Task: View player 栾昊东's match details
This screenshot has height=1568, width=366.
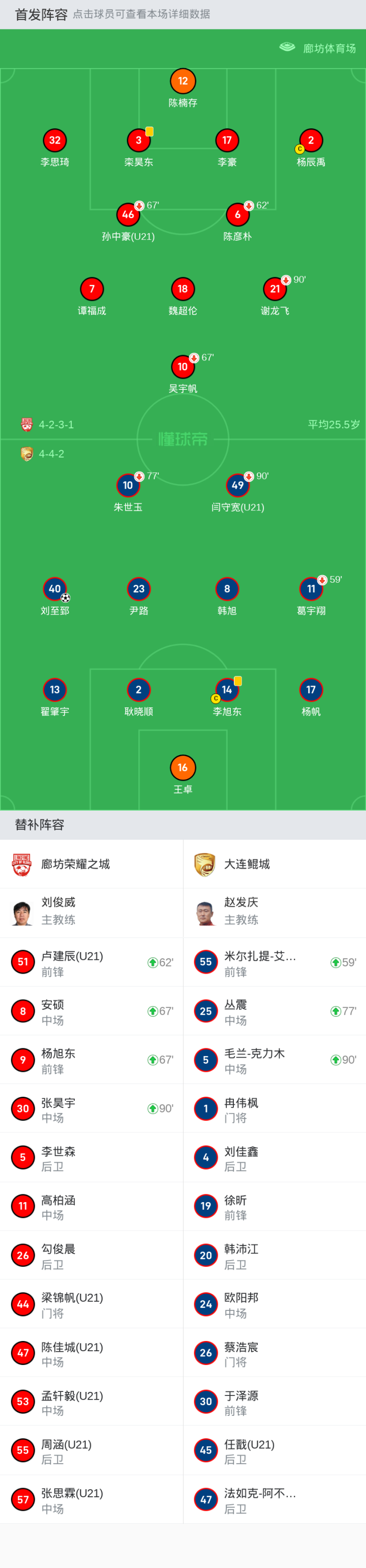Action: pos(139,140)
